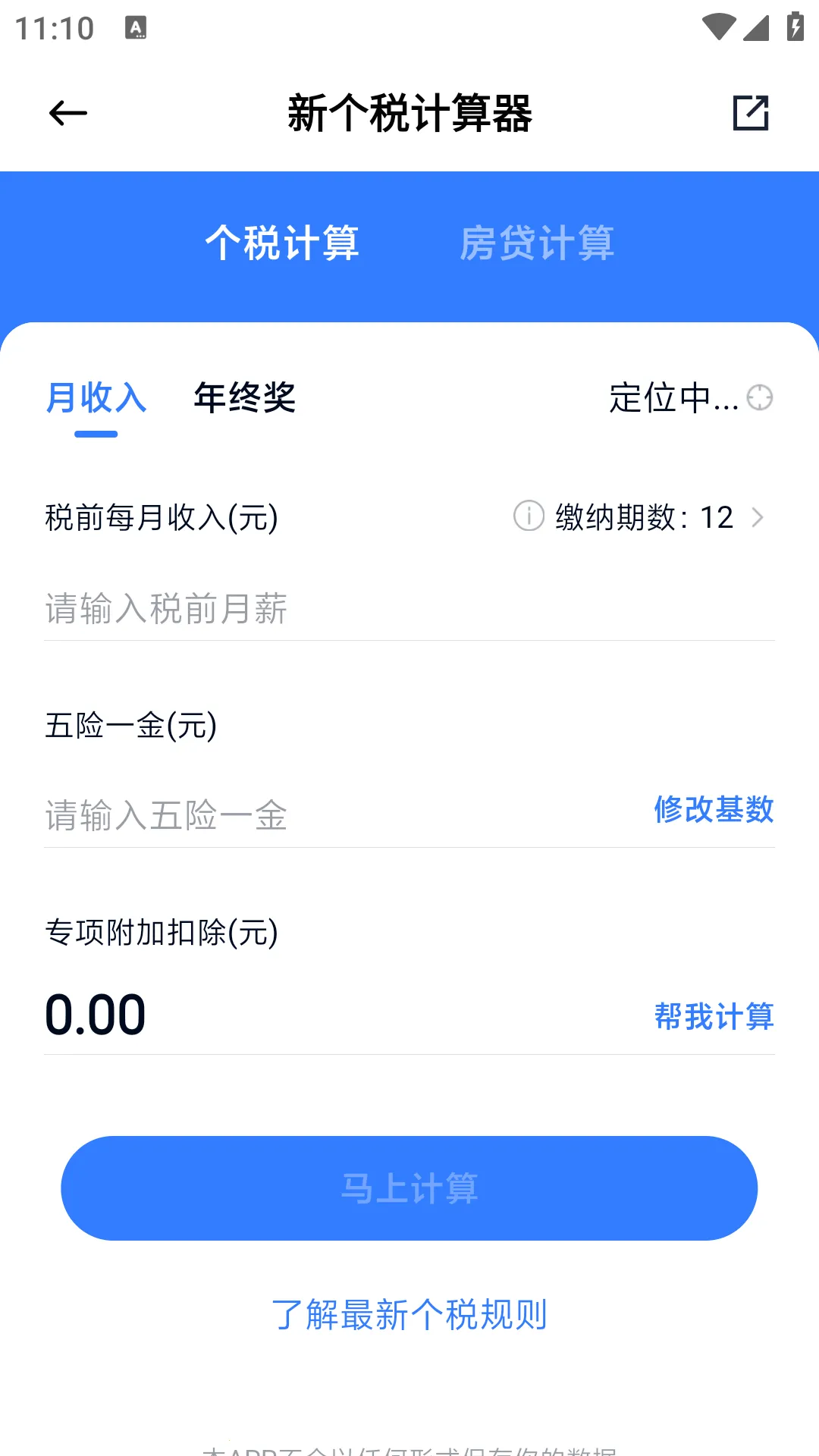The height and width of the screenshot is (1456, 819).
Task: Switch to the 房贷计算 tab
Action: click(538, 243)
